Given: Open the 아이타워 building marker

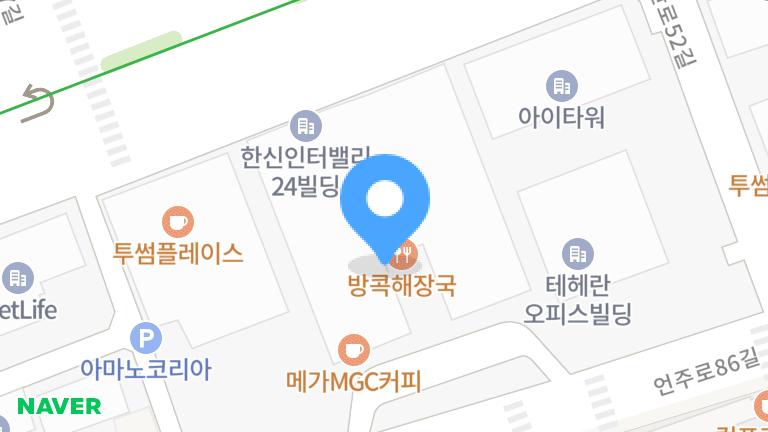Looking at the screenshot, I should (x=561, y=86).
